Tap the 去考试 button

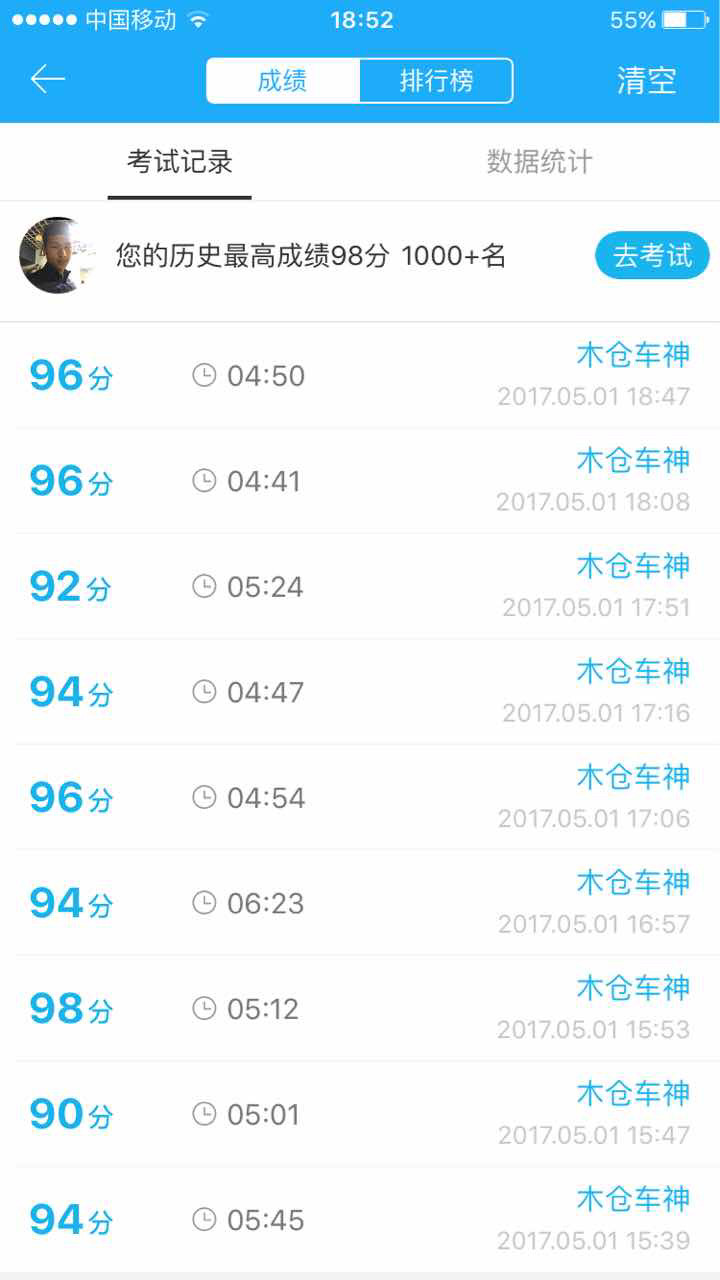click(x=652, y=256)
